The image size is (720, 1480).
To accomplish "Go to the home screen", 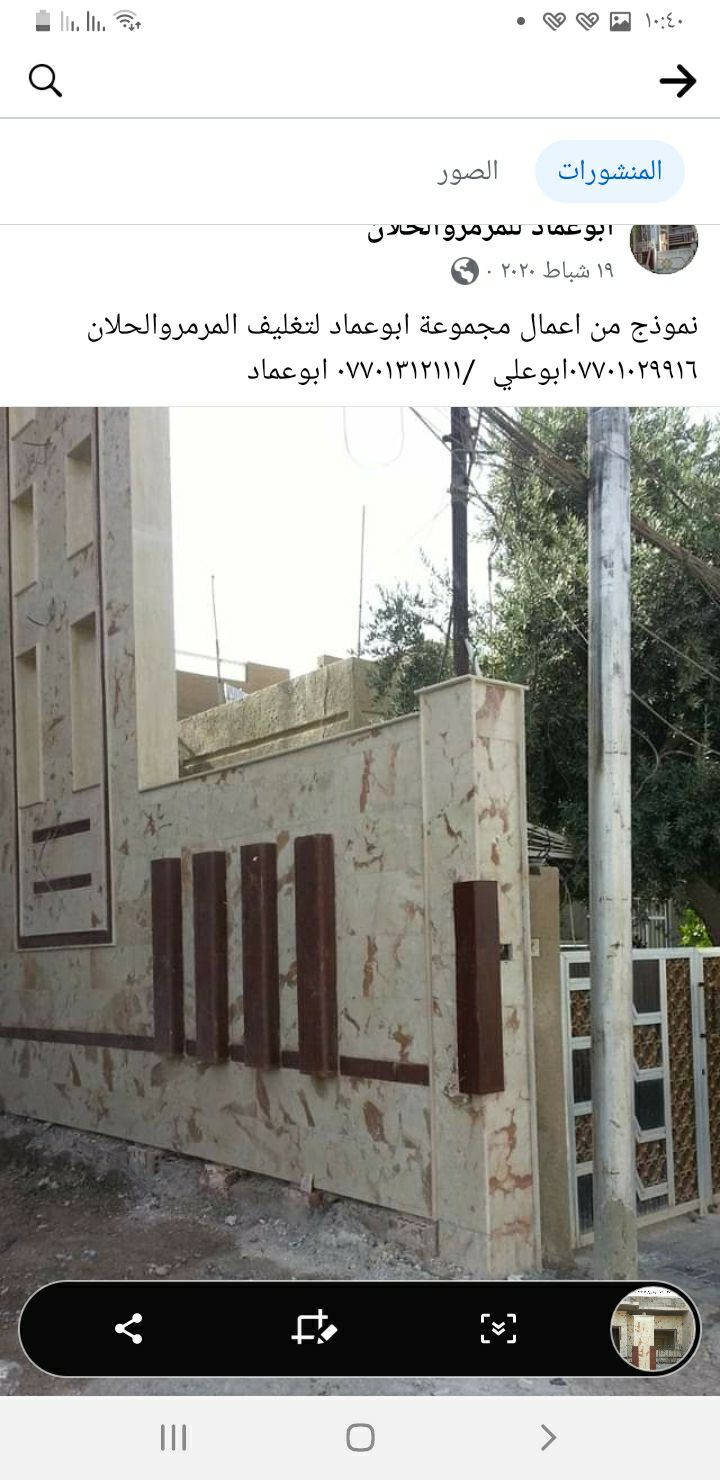I will point(360,1437).
